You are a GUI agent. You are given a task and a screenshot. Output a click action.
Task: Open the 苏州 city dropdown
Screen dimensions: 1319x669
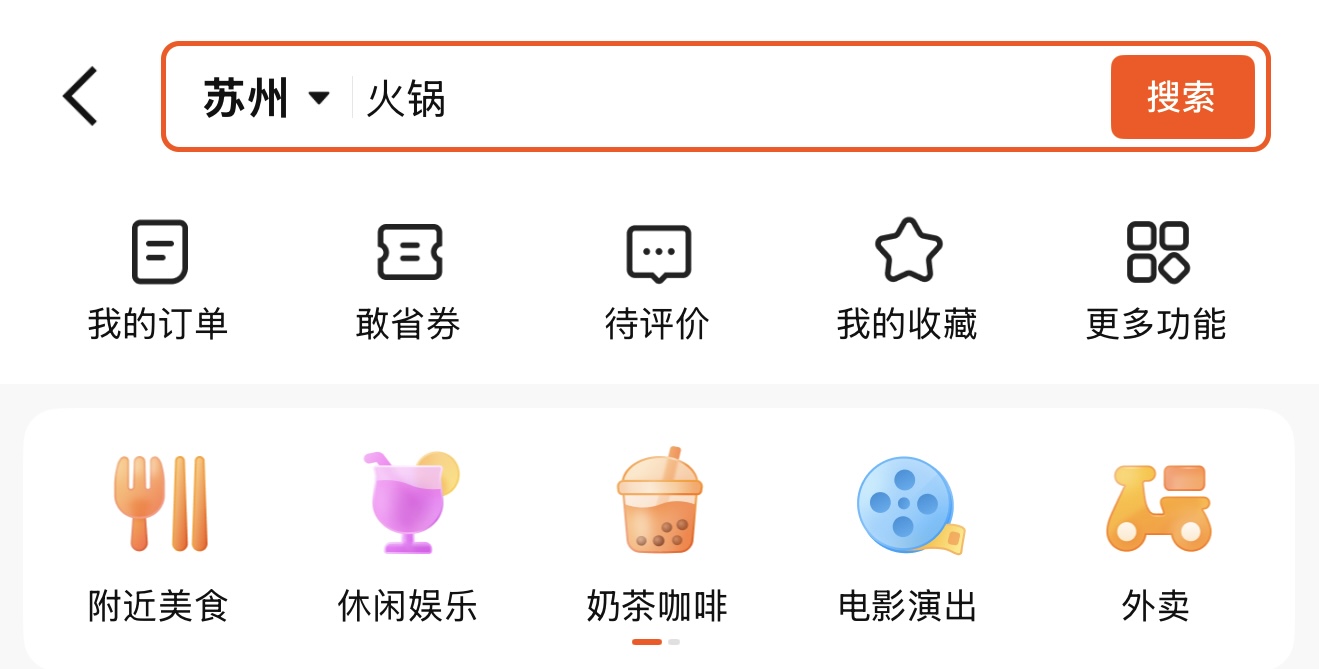pos(266,98)
